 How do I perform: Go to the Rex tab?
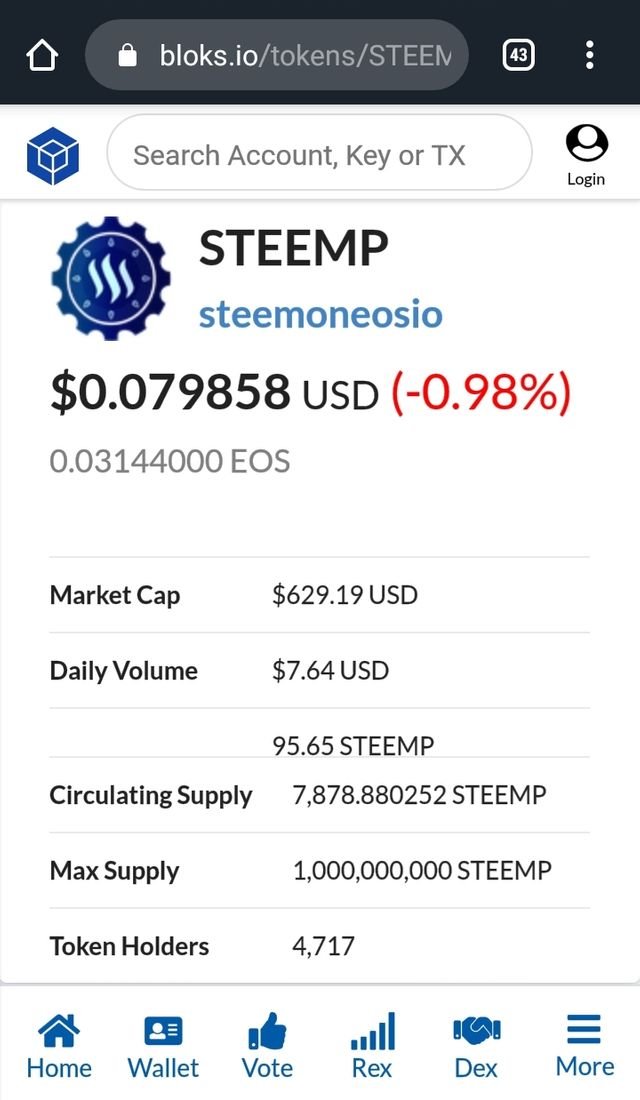(x=372, y=1045)
